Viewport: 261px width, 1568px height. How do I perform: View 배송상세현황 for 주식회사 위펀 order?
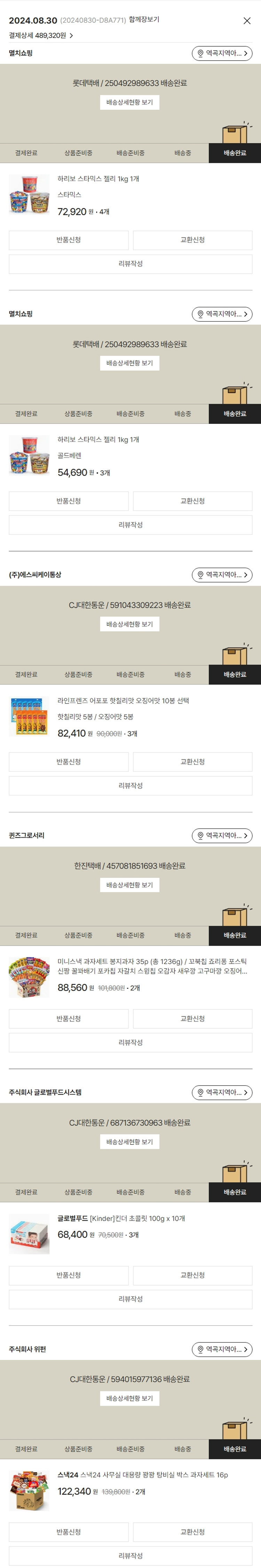pos(129,1398)
